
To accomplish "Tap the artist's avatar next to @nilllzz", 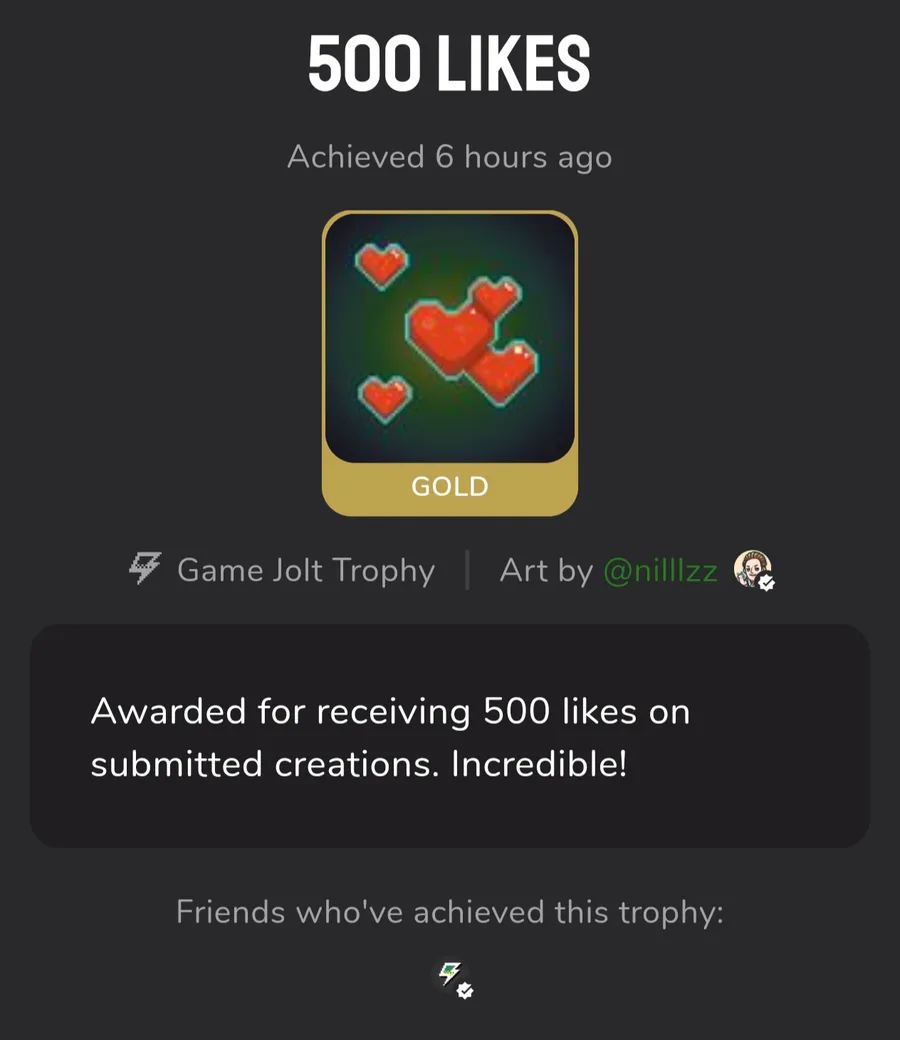I will click(x=753, y=570).
